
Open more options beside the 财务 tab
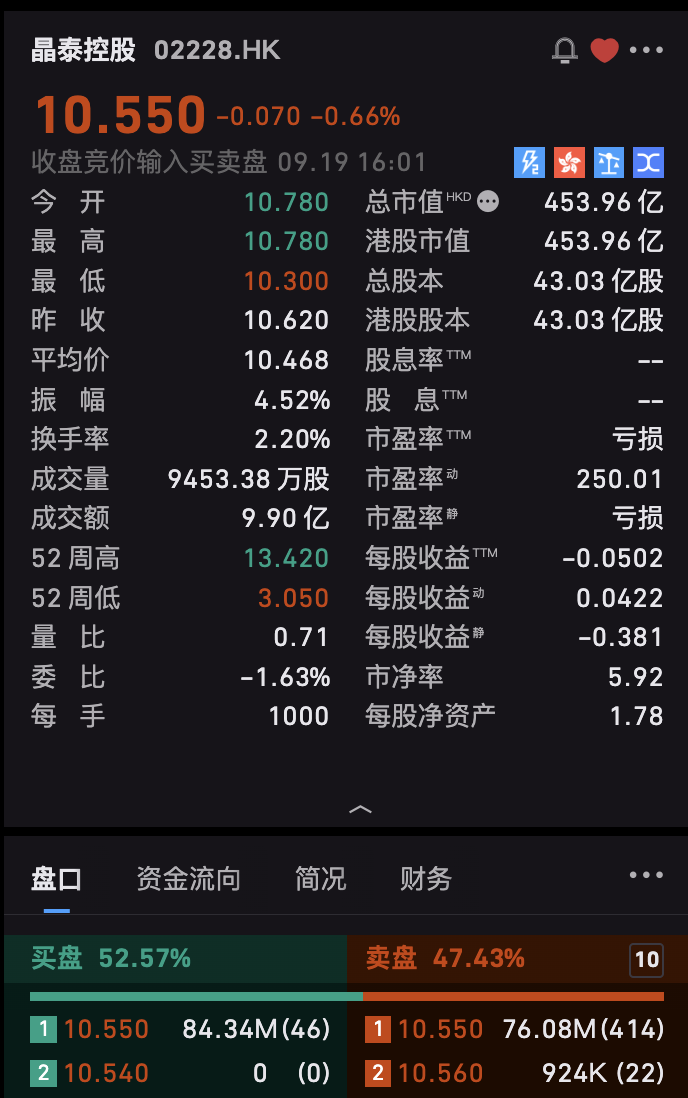646,875
